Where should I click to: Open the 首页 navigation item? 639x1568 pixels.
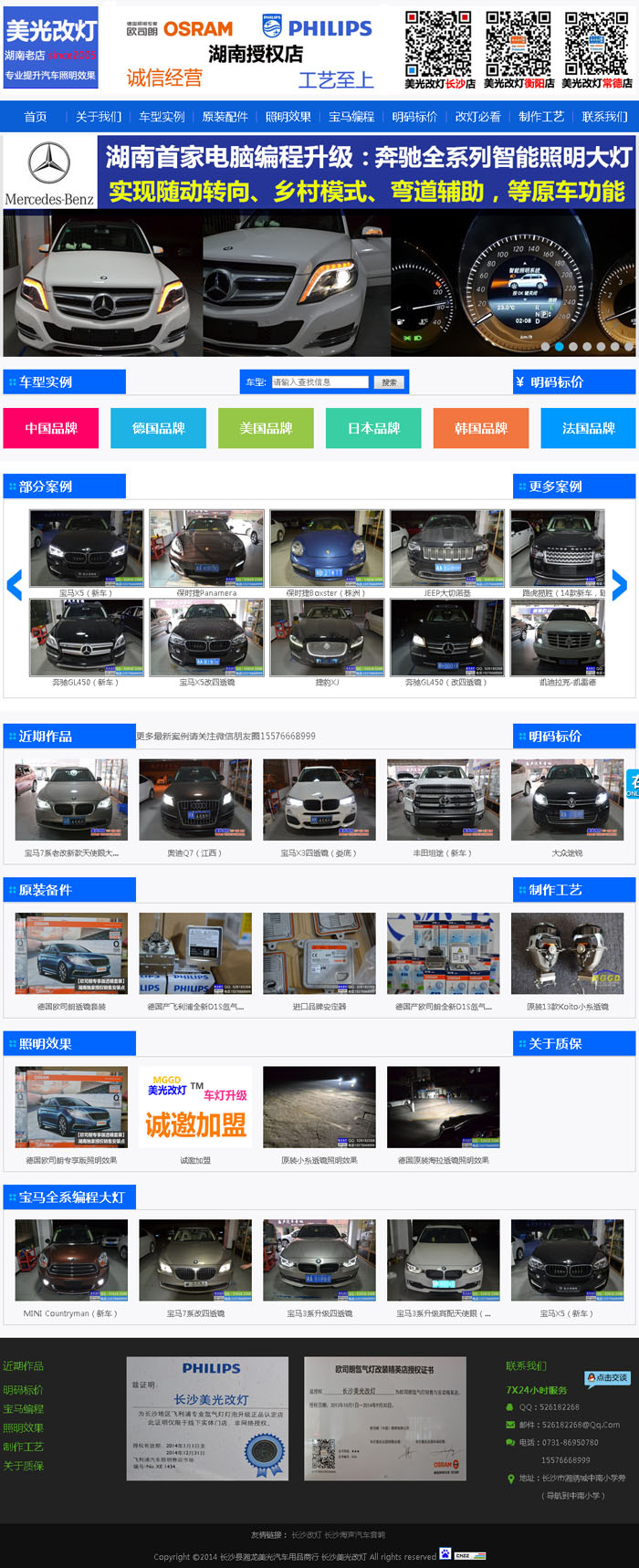point(35,117)
